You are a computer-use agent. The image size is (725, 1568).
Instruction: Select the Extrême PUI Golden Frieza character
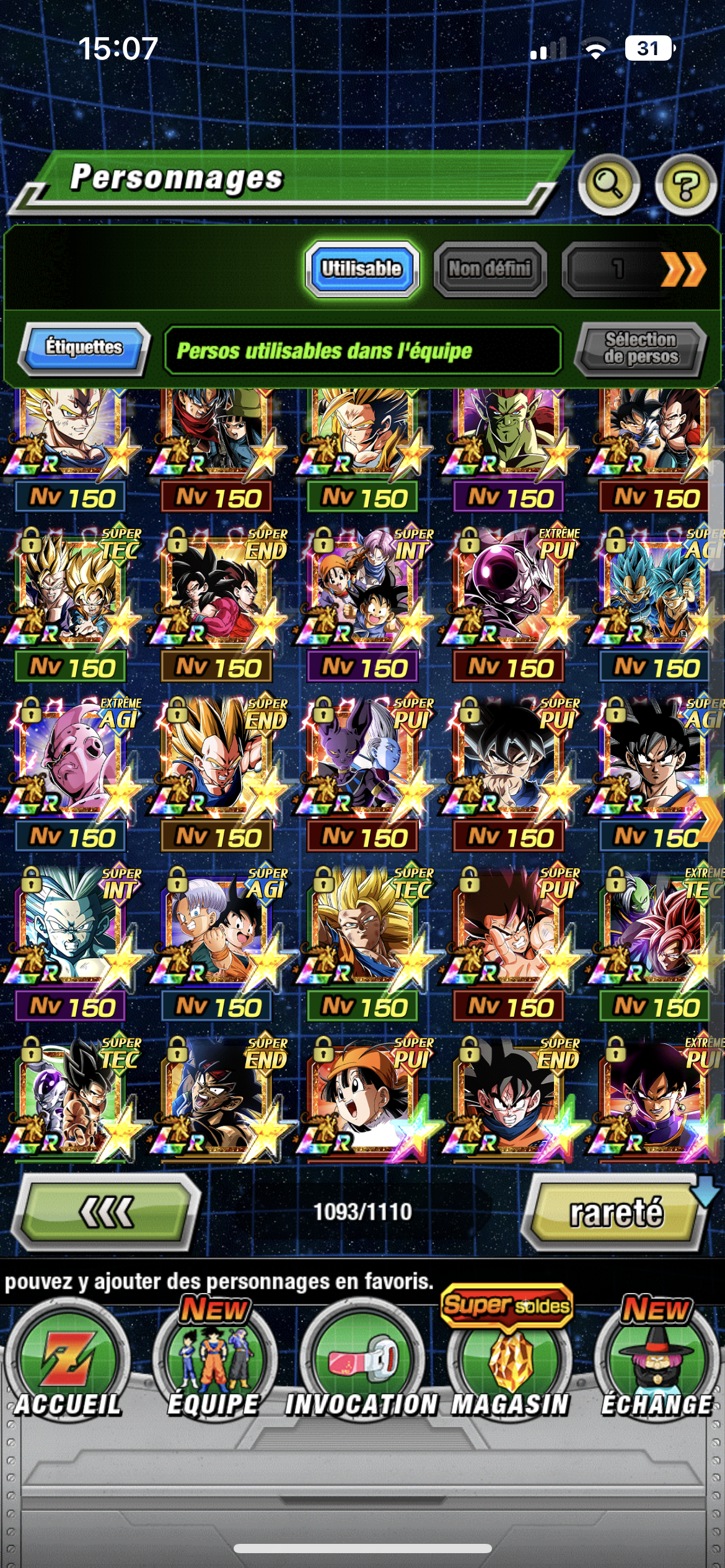click(x=509, y=588)
